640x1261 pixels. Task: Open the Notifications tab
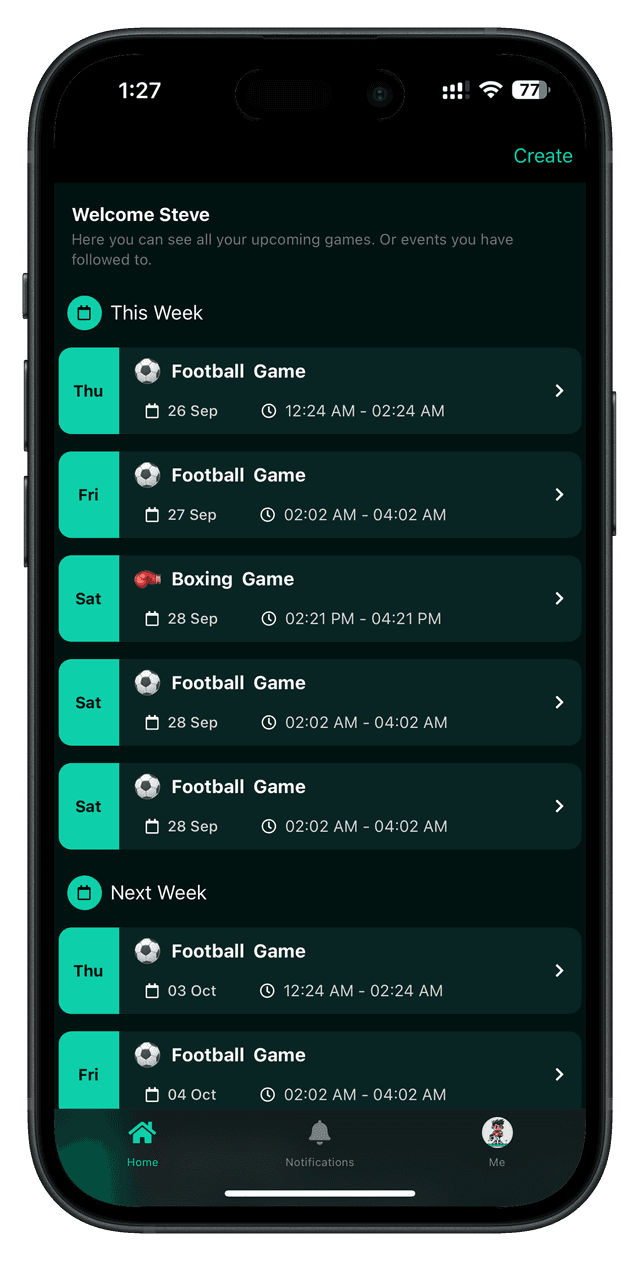point(320,1143)
